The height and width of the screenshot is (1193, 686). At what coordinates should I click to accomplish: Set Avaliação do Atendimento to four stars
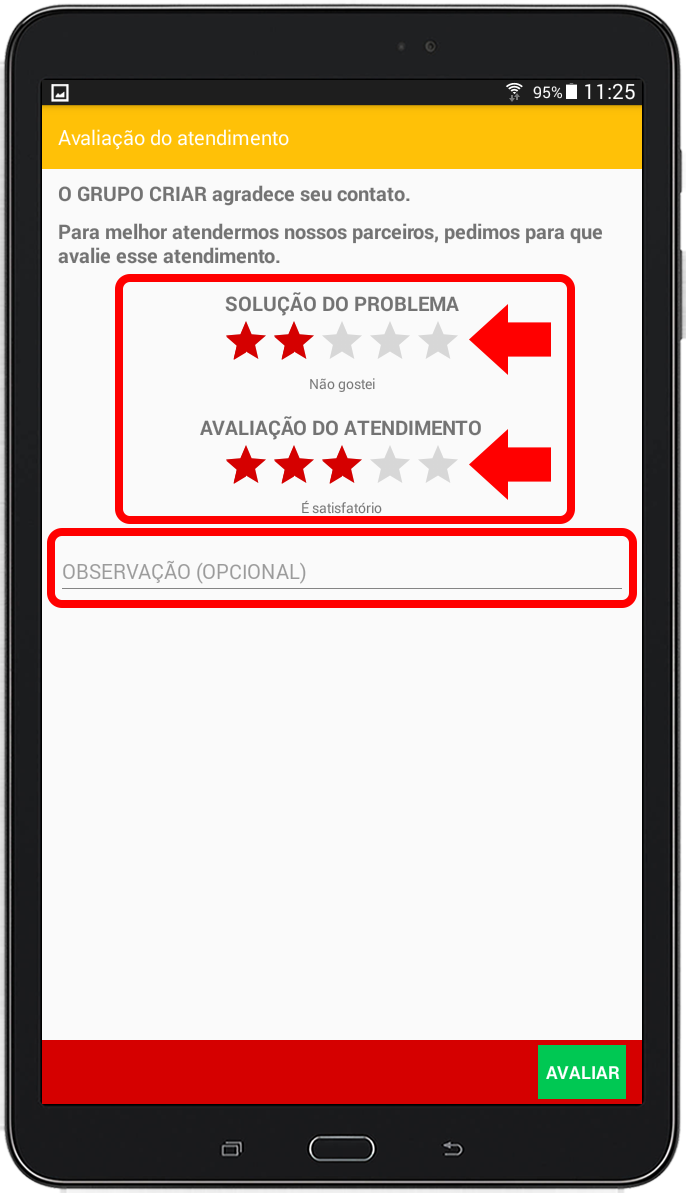point(390,466)
